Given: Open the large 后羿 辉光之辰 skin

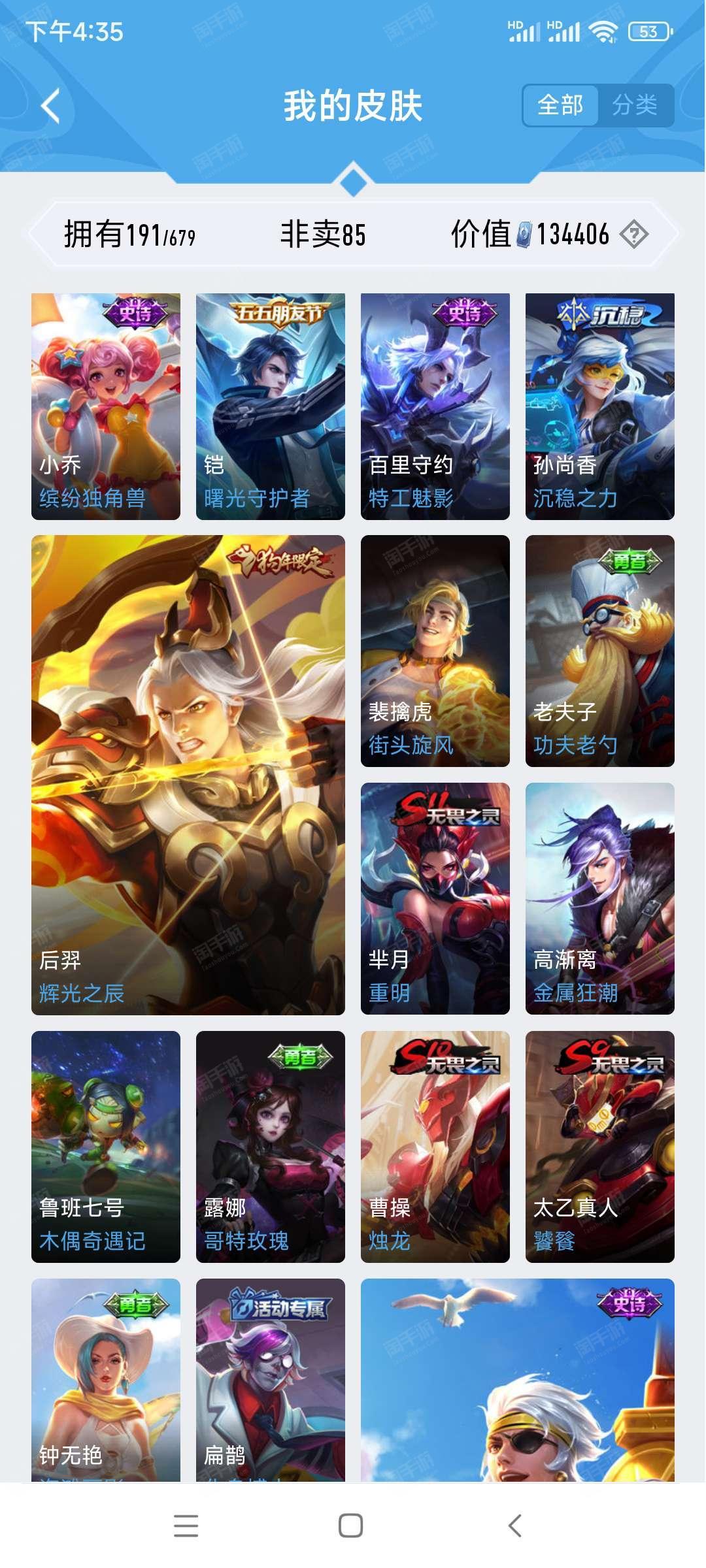Looking at the screenshot, I should 188,775.
